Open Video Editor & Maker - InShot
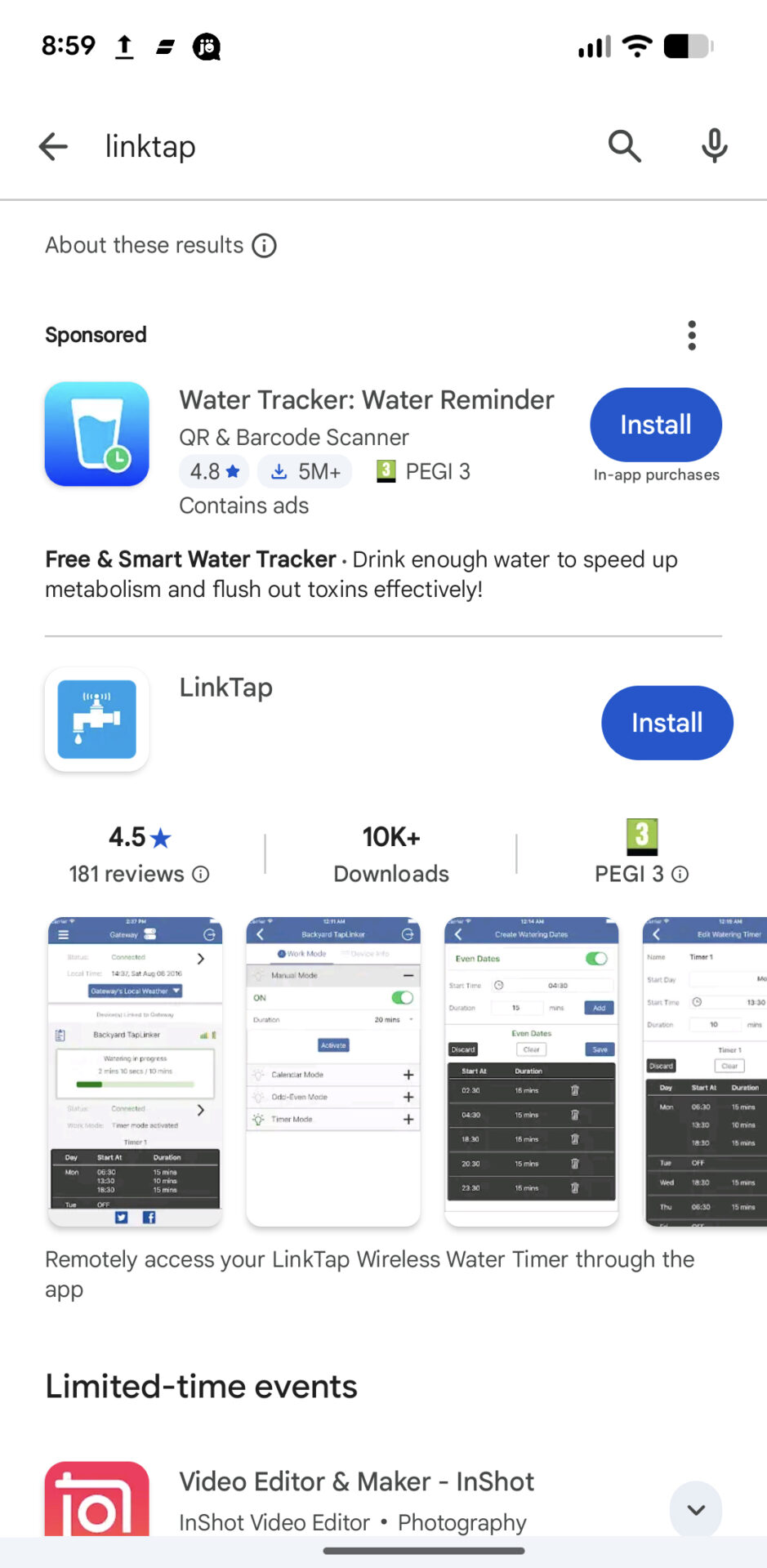The image size is (767, 1568). tap(356, 1482)
